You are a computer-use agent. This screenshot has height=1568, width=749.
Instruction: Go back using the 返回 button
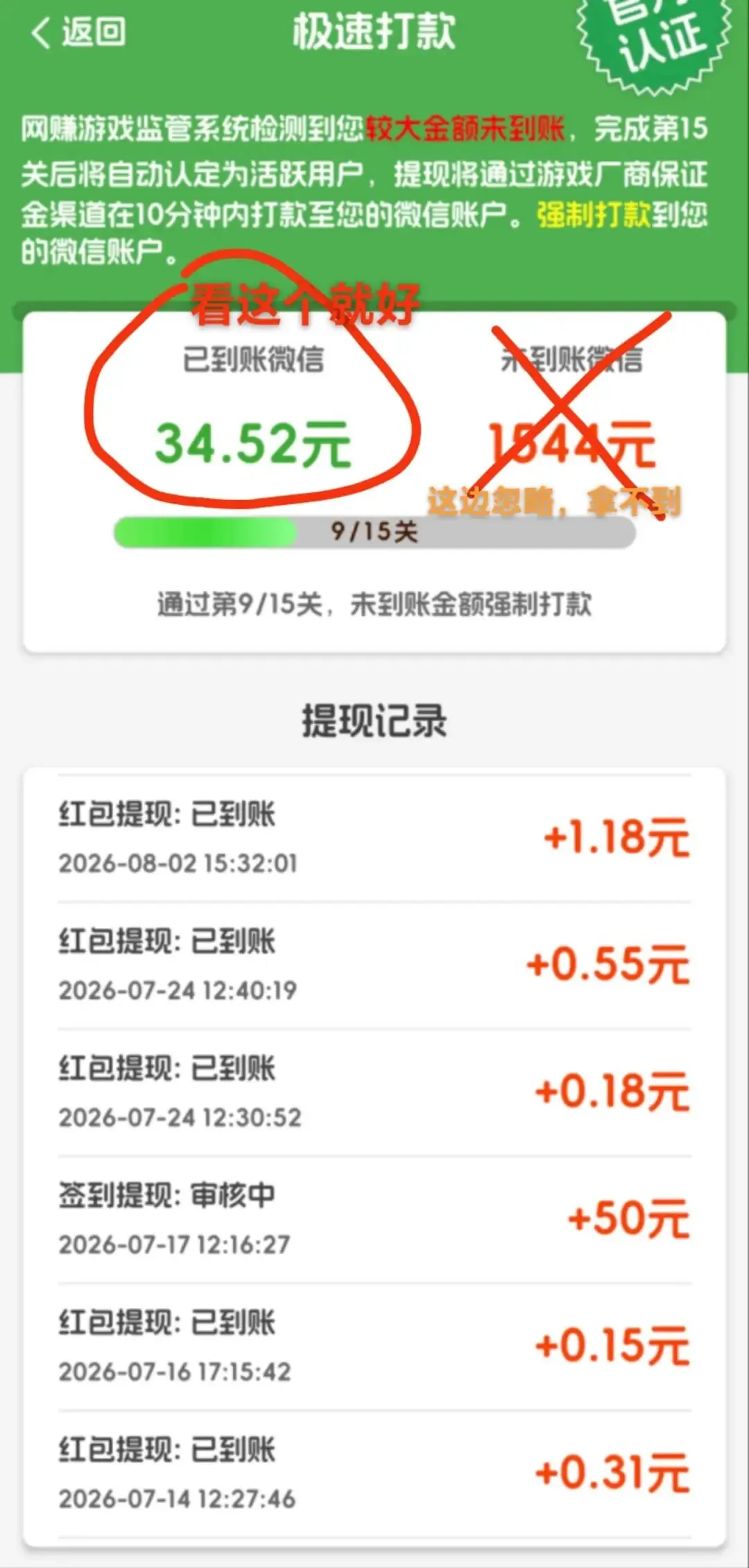click(78, 33)
